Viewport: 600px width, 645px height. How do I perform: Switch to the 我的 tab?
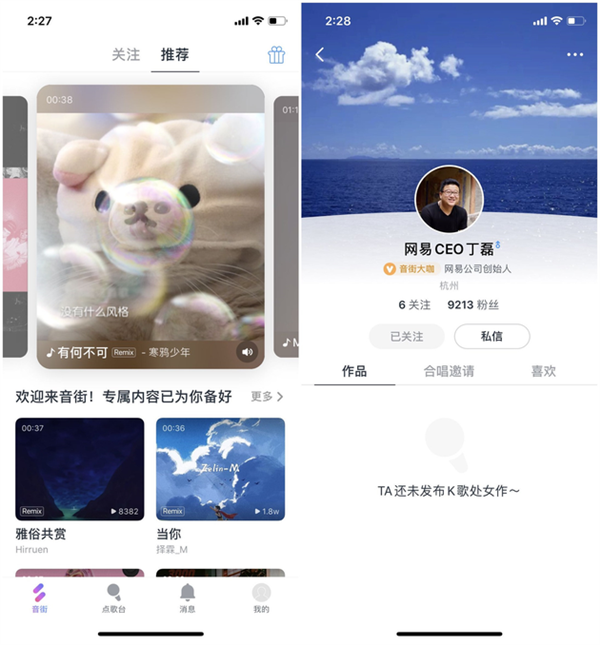(x=261, y=598)
